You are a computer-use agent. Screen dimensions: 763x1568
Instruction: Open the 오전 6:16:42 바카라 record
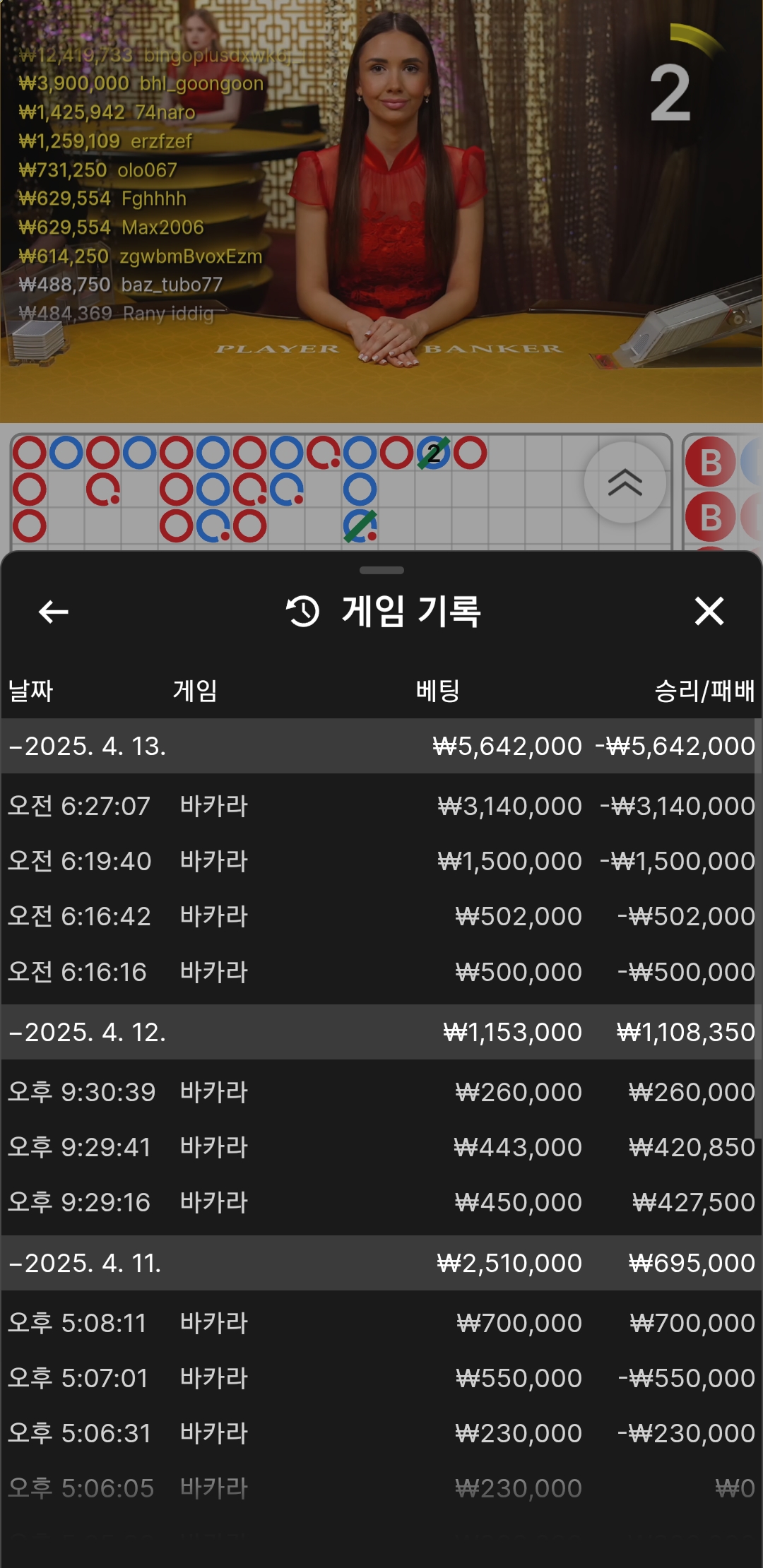coord(381,916)
